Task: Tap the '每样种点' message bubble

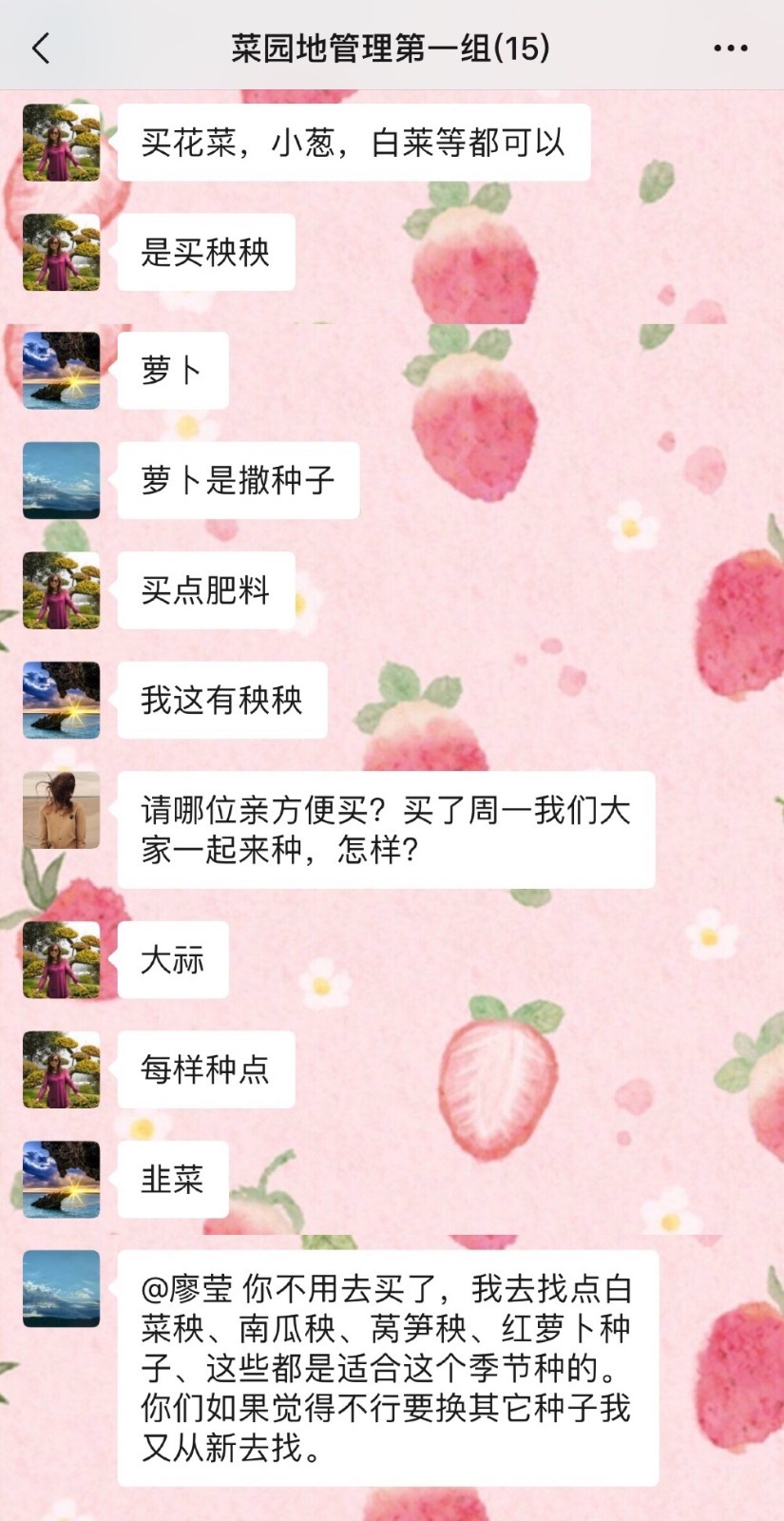Action: pos(205,1069)
